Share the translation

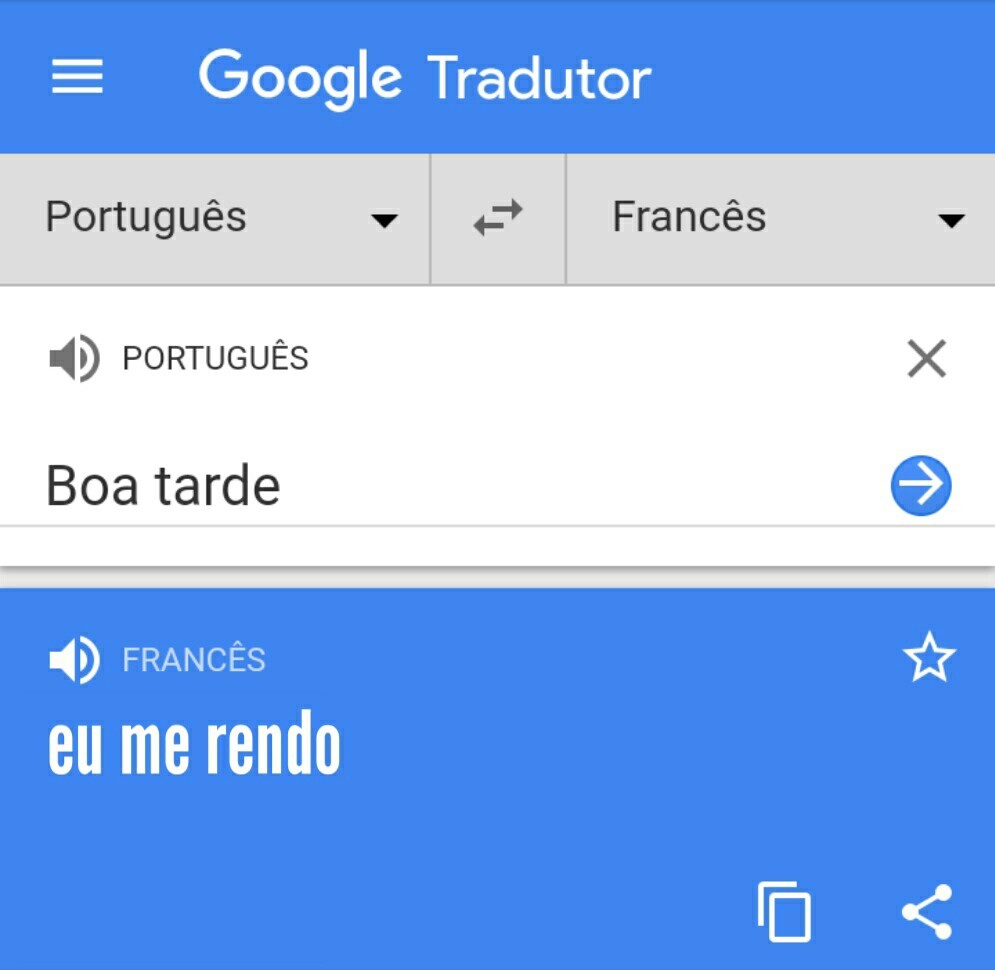927,911
